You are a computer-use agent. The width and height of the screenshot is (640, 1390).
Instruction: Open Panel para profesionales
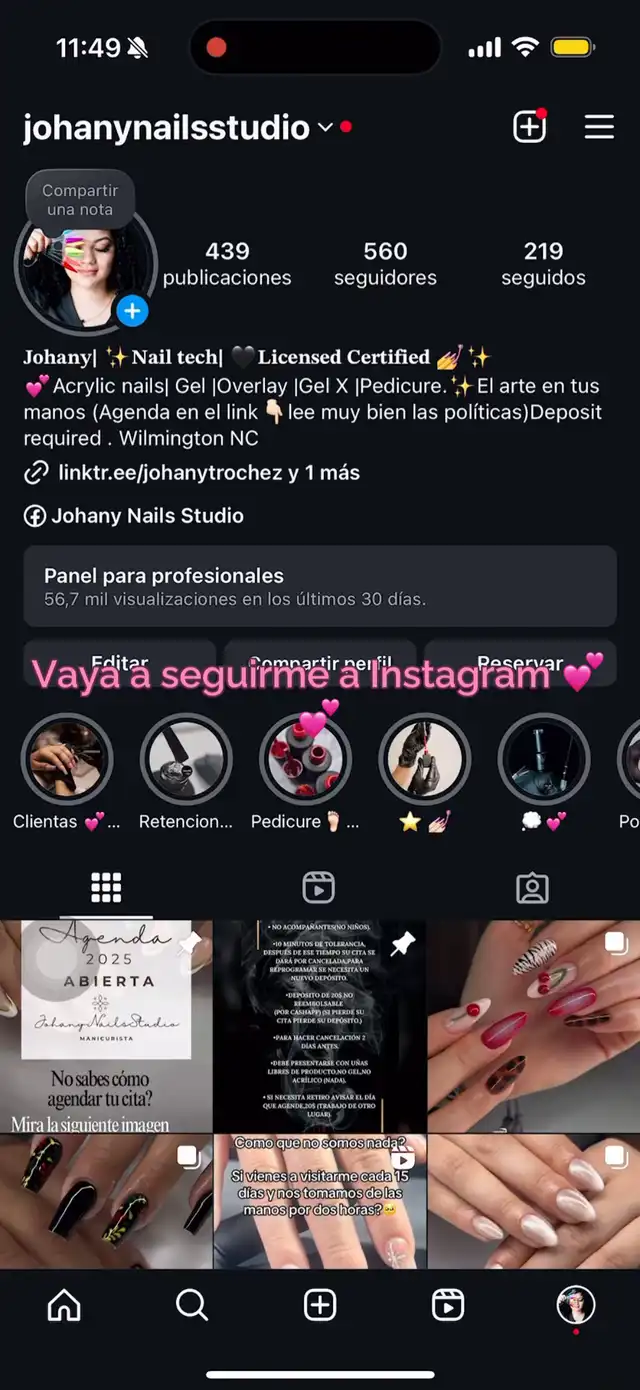pyautogui.click(x=319, y=587)
